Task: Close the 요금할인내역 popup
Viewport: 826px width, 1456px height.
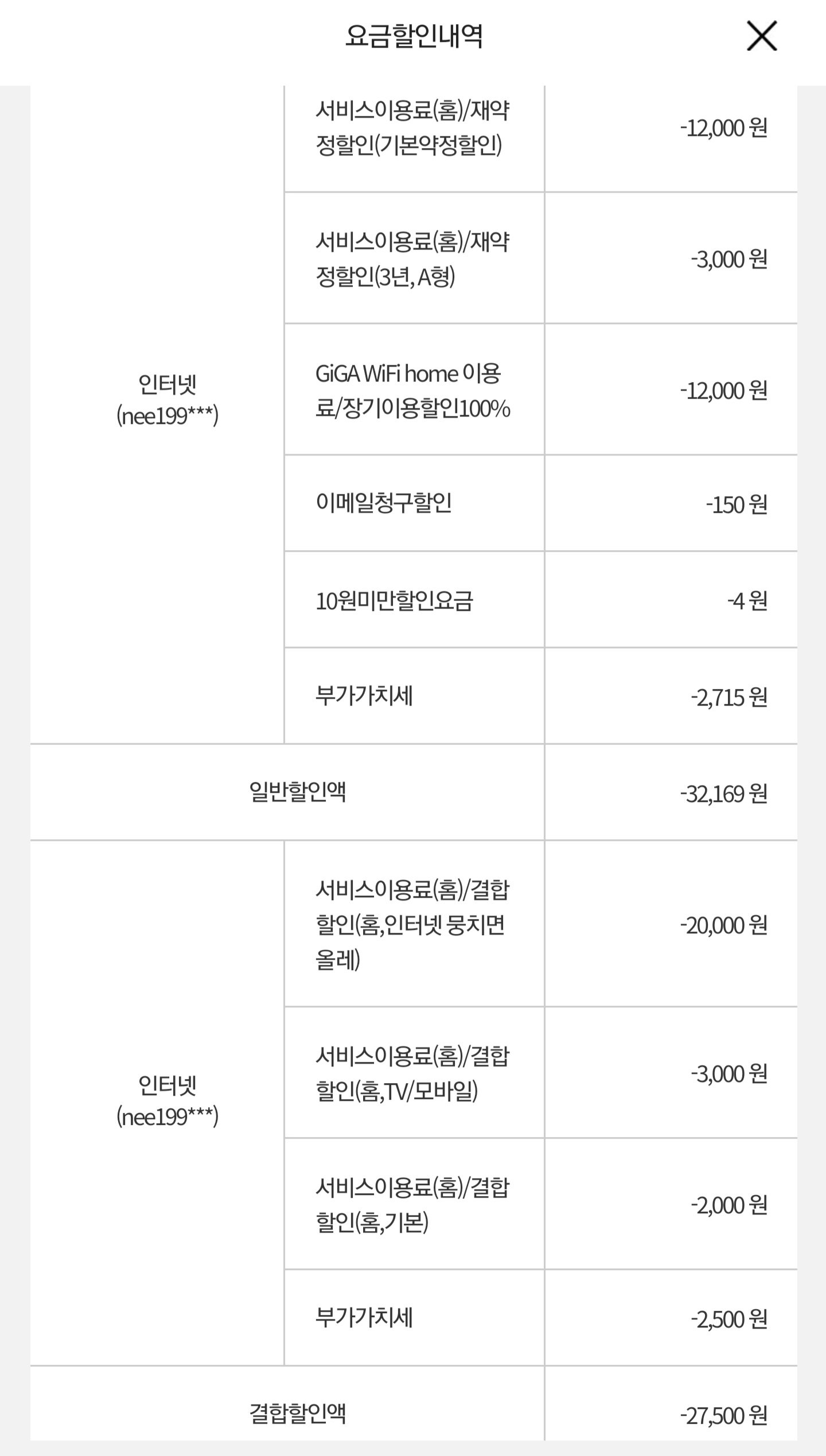Action: tap(761, 36)
